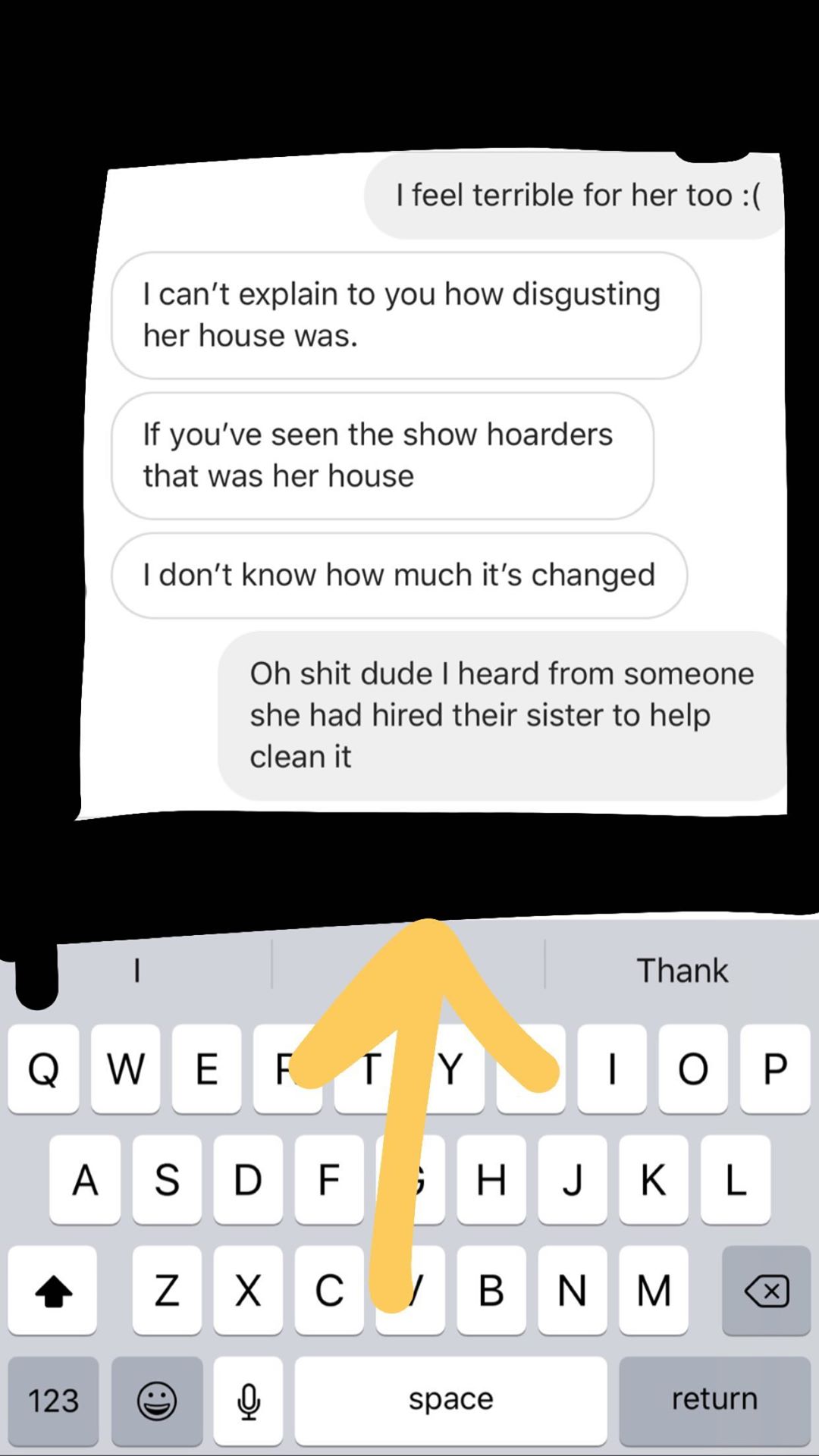The image size is (819, 1456).
Task: Type the letter Q
Action: (43, 1068)
